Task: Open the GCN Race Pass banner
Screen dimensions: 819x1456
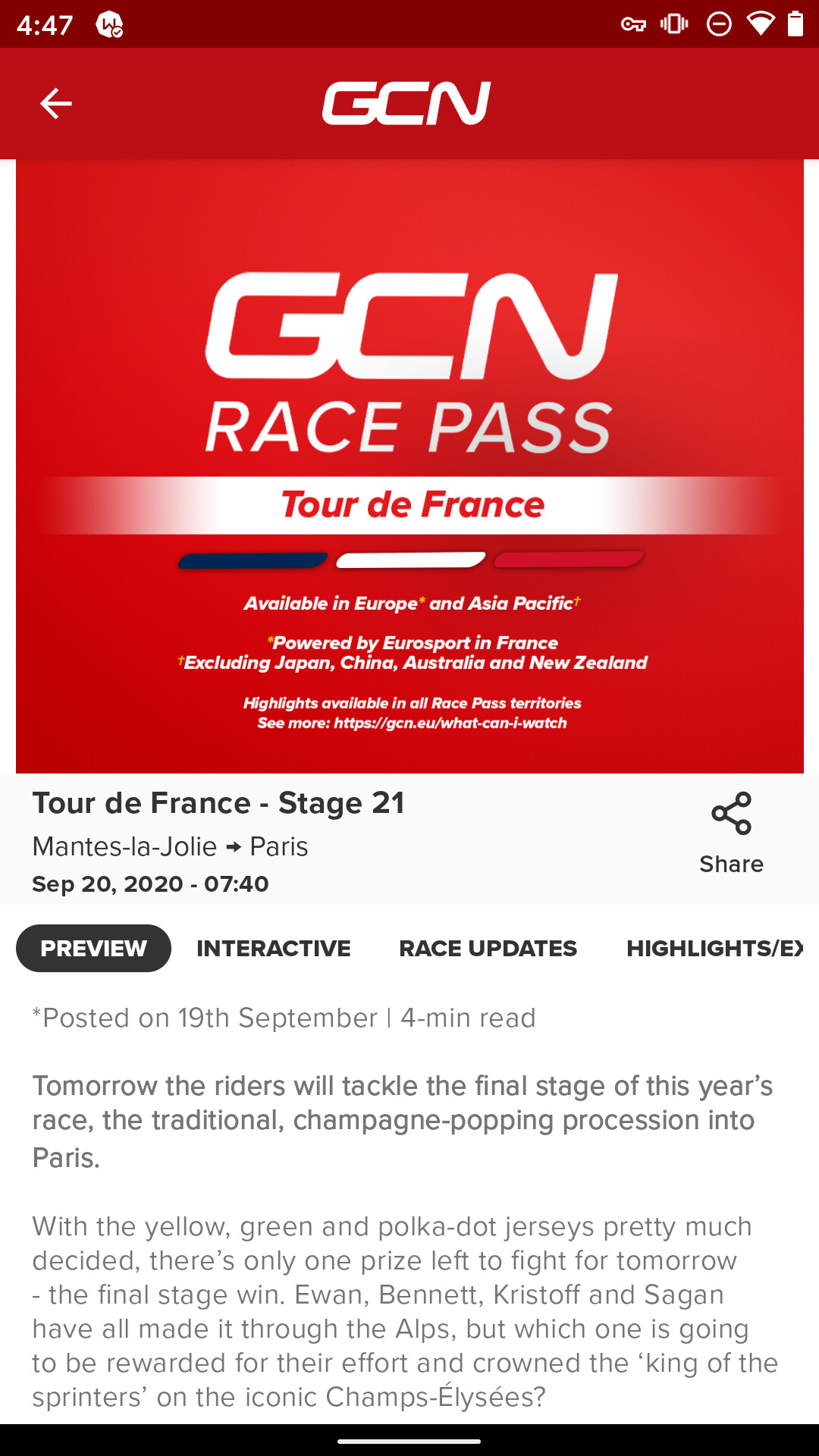Action: (409, 466)
